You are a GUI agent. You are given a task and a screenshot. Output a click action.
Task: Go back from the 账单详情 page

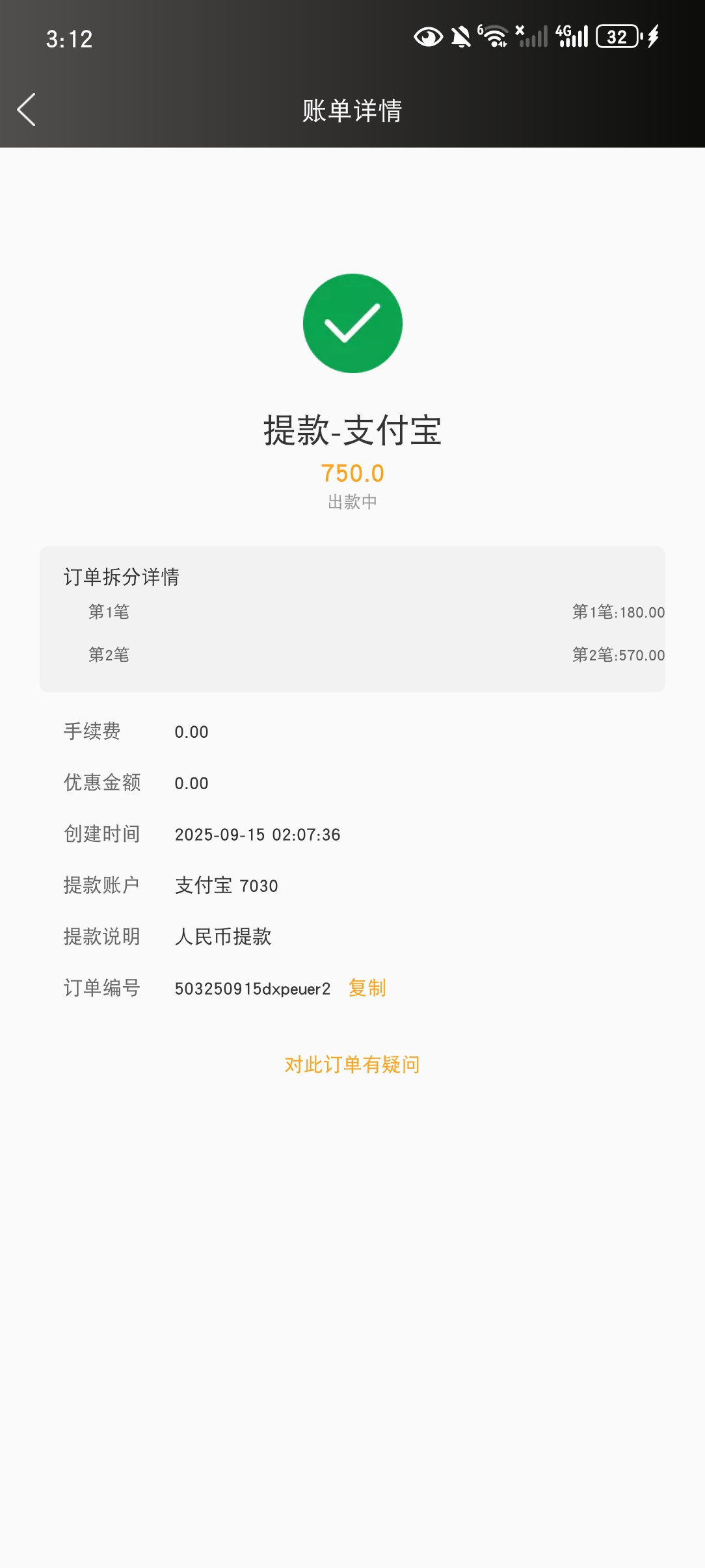[x=27, y=110]
